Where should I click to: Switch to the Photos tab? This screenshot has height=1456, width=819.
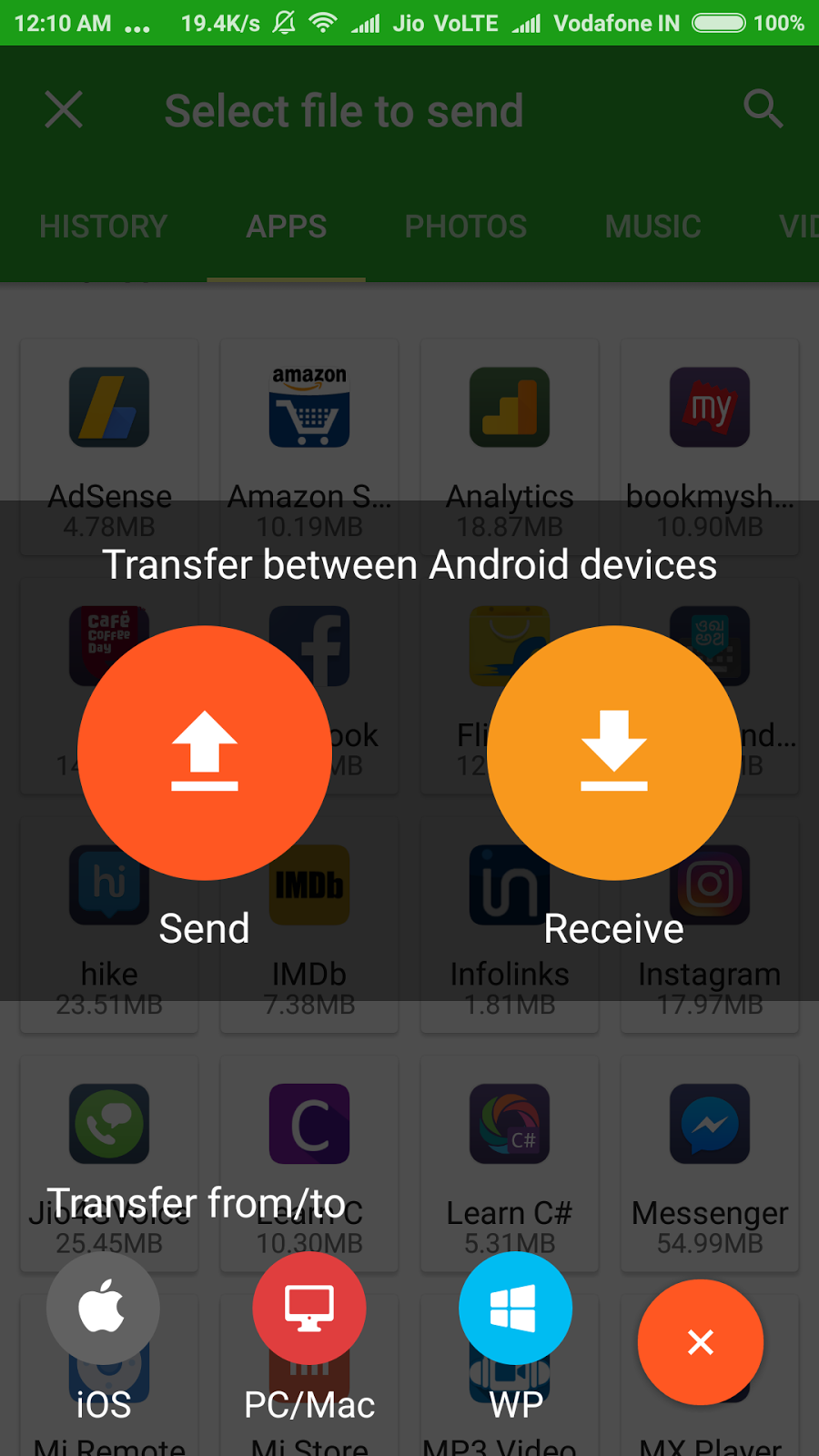[465, 227]
